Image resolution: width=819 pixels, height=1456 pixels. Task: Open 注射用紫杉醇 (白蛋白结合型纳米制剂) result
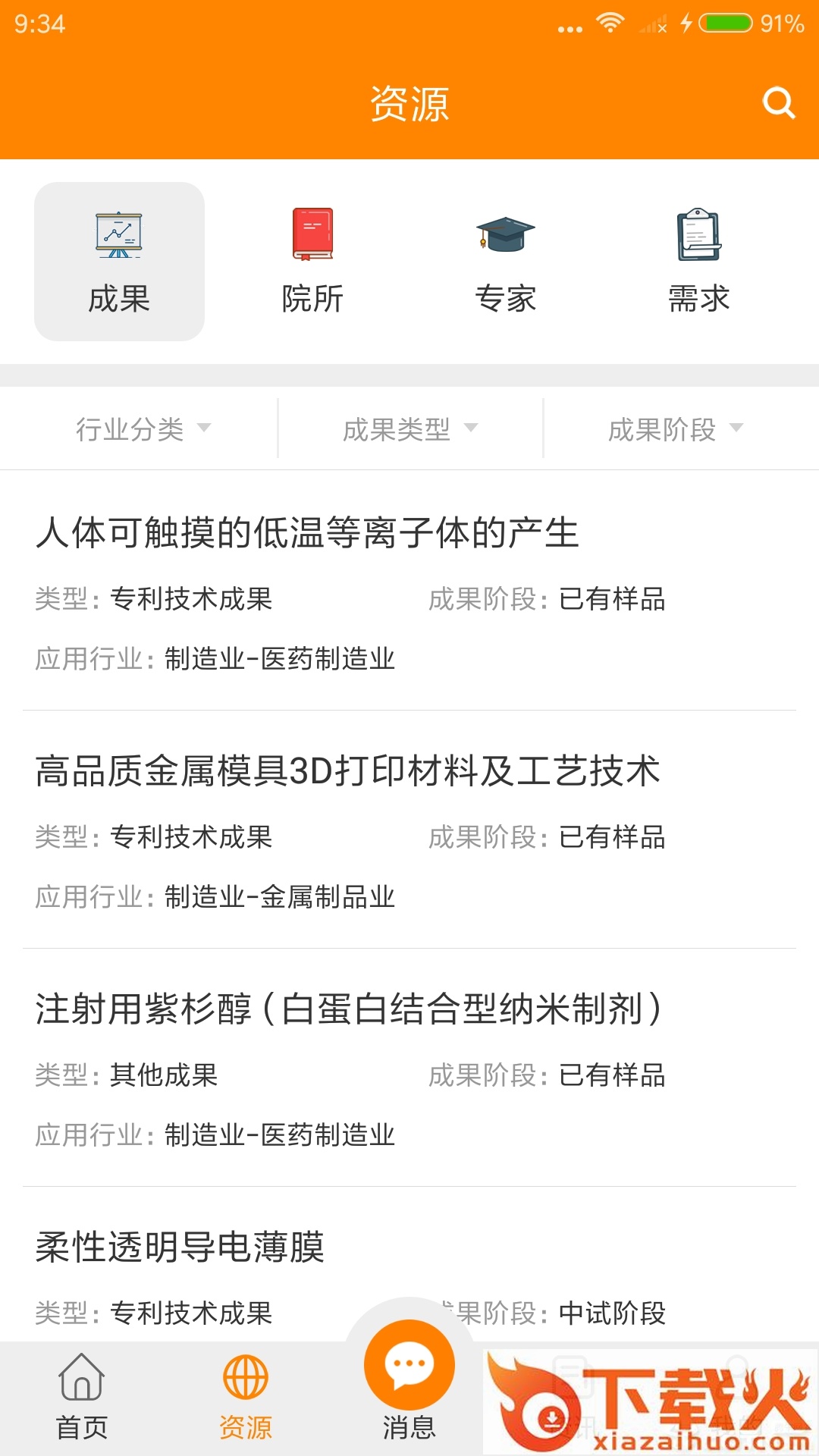click(x=349, y=1009)
